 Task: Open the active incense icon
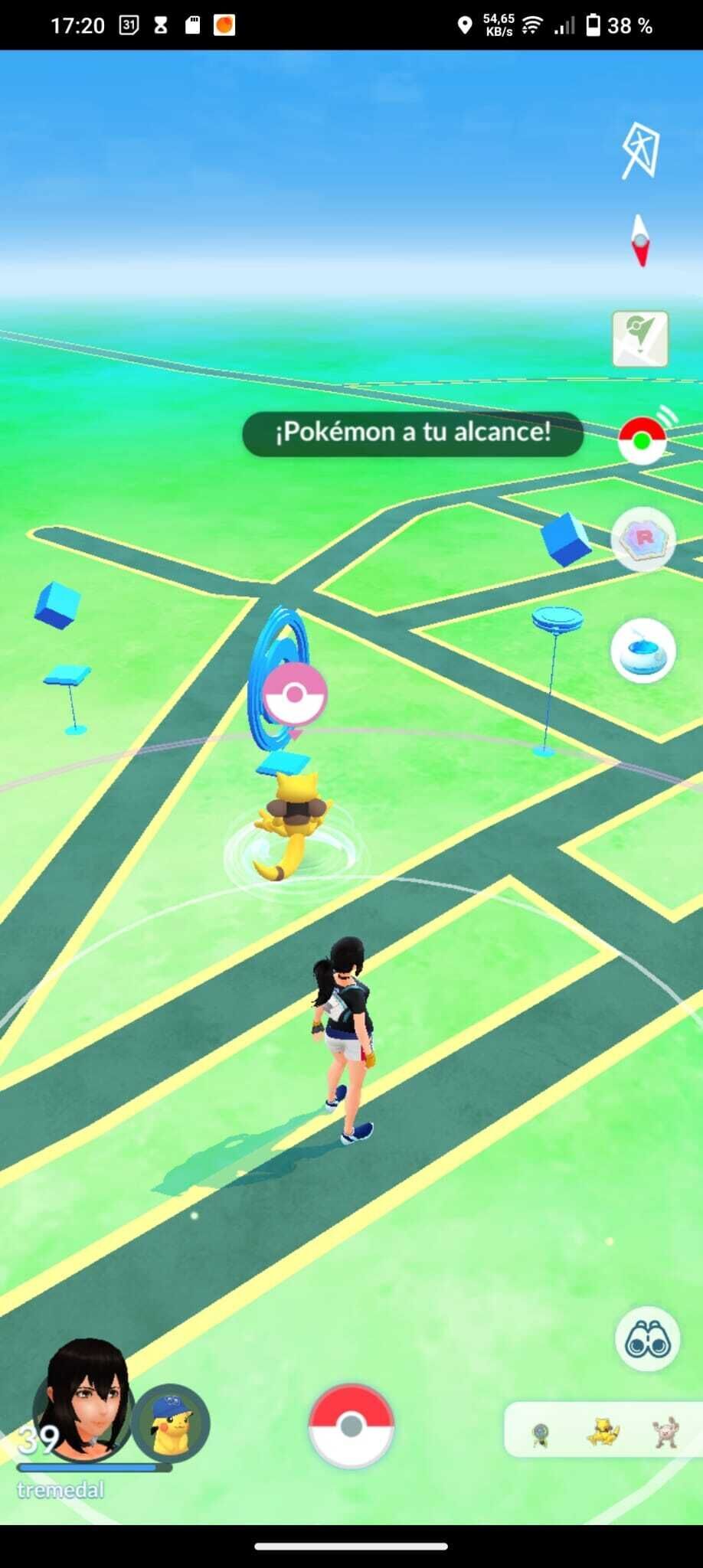(643, 651)
